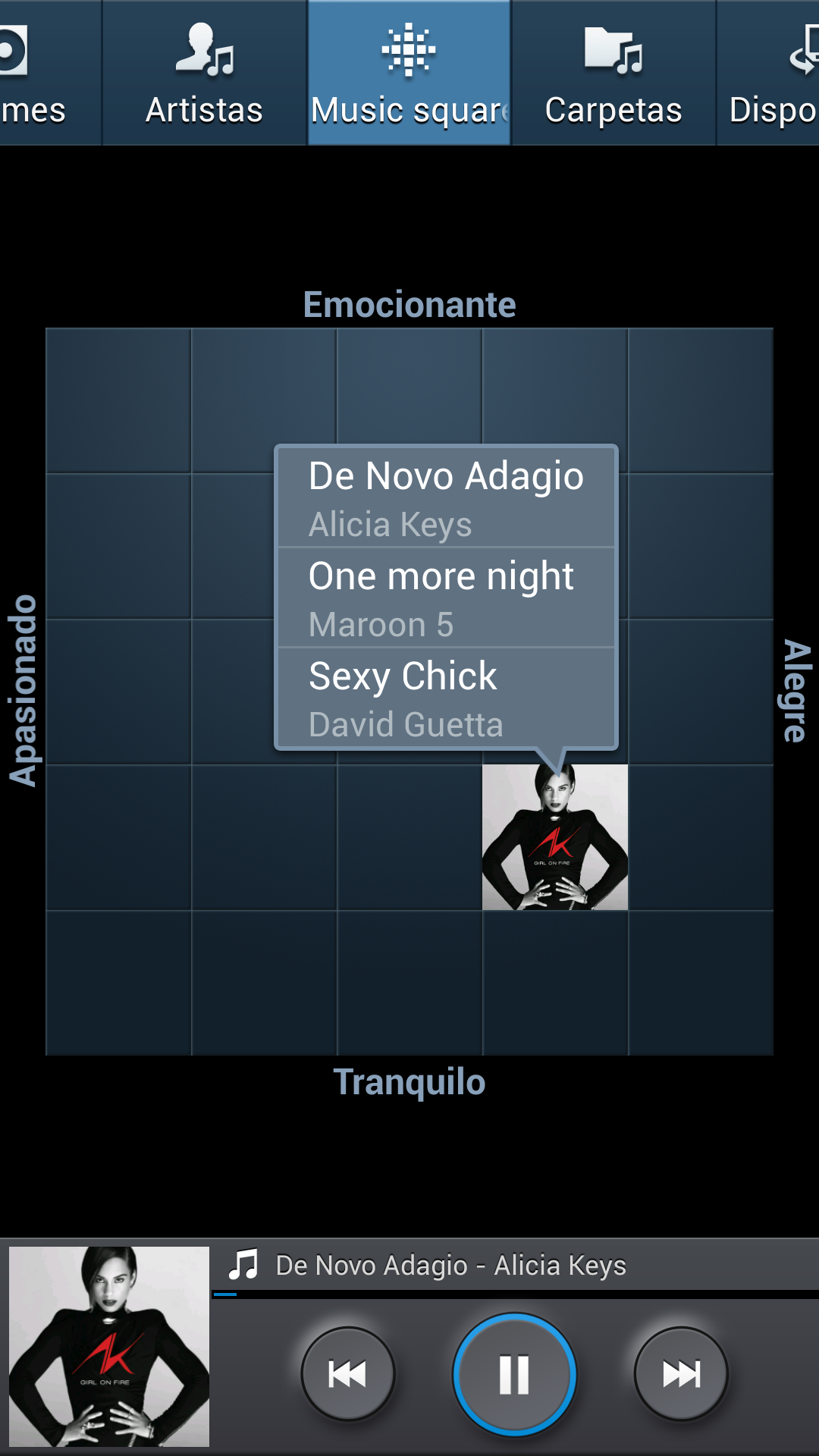Viewport: 819px width, 1456px height.
Task: Switch to the Artistas tab
Action: pyautogui.click(x=204, y=74)
